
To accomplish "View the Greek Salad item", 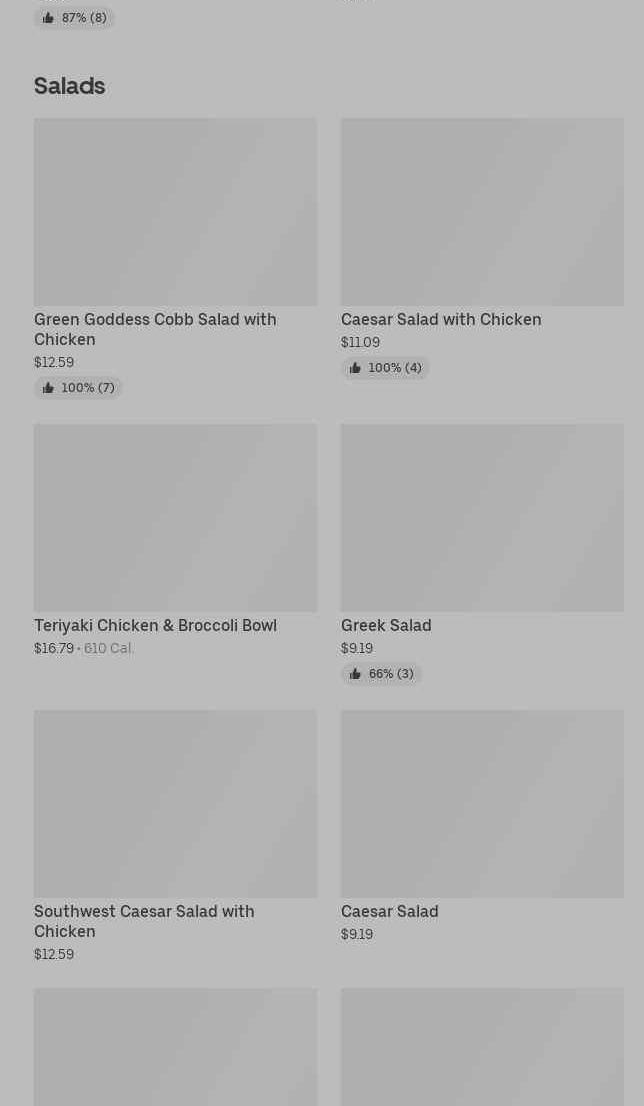I will [482, 518].
